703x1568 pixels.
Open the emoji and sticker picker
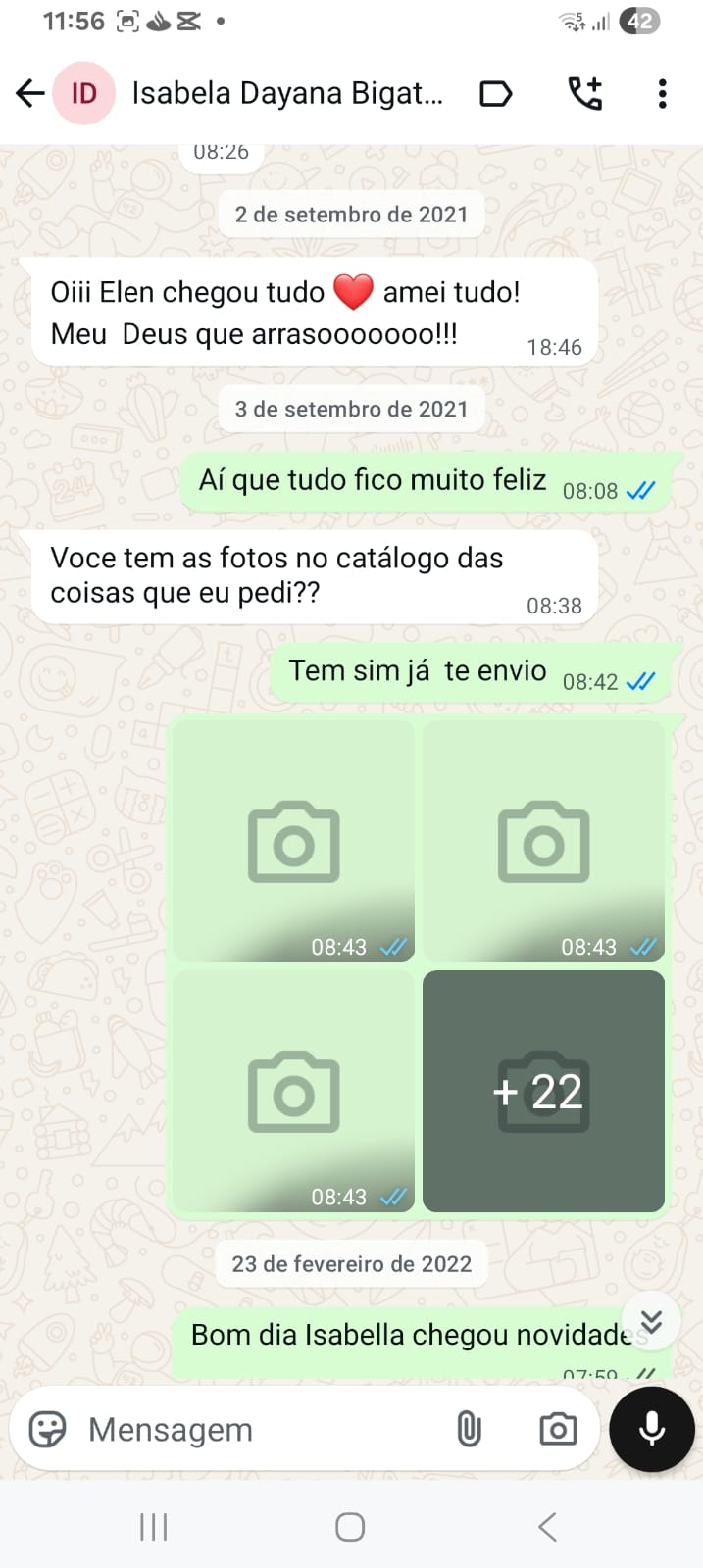[47, 1429]
